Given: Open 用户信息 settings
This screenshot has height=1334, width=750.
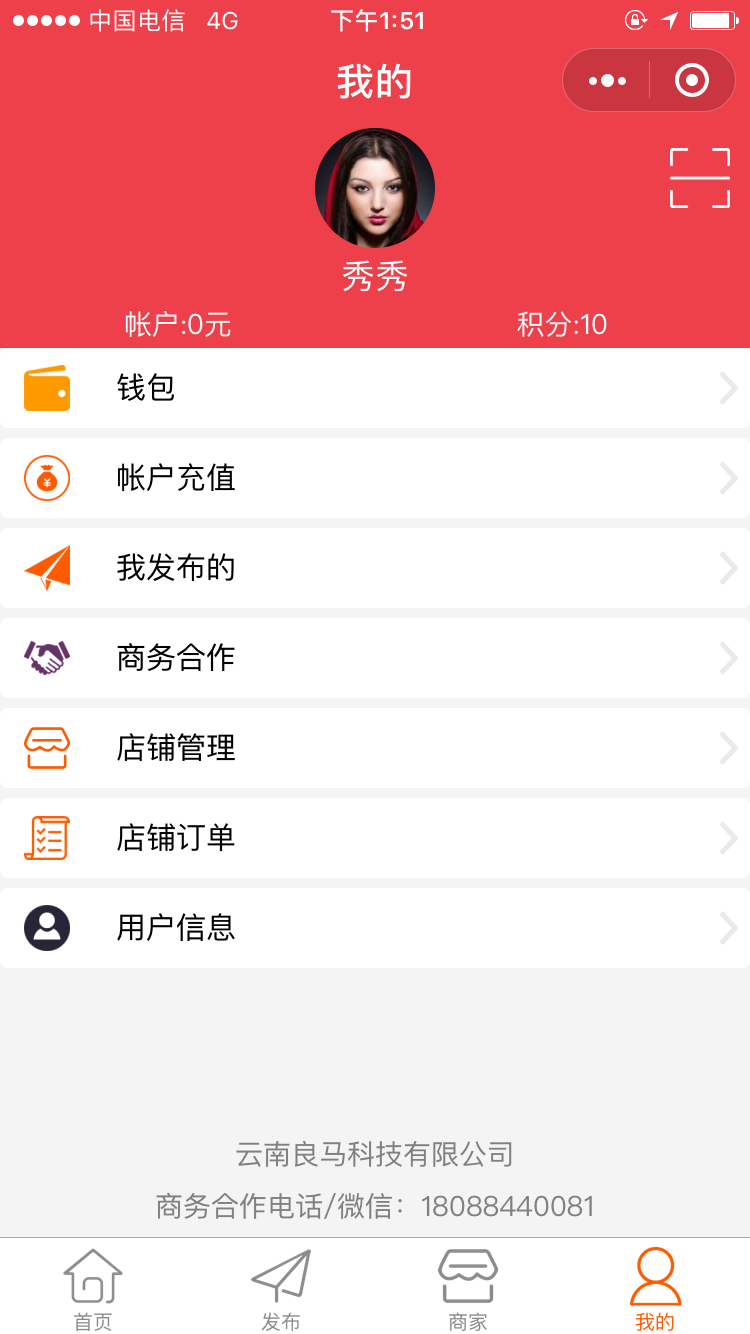Looking at the screenshot, I should (375, 928).
